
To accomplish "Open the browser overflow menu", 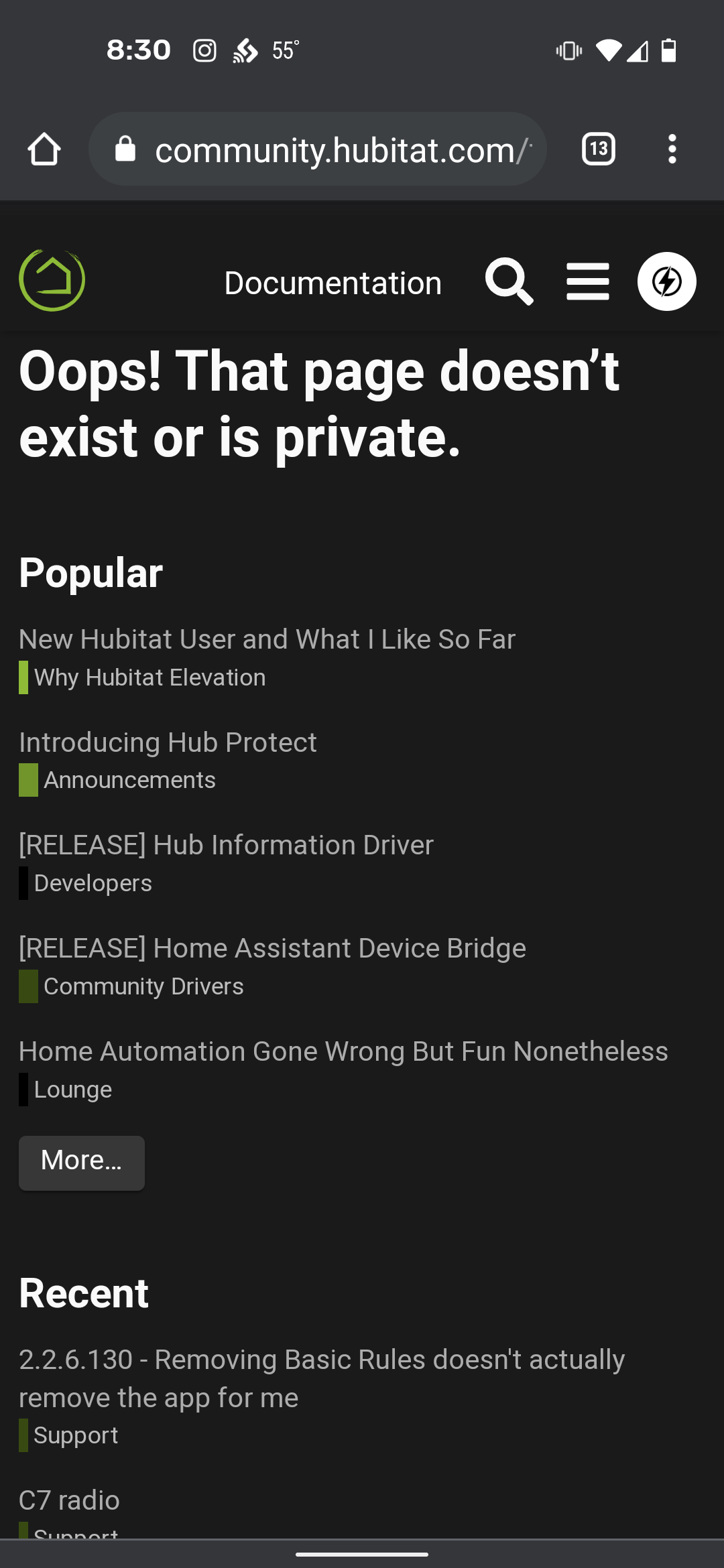I will [x=672, y=149].
